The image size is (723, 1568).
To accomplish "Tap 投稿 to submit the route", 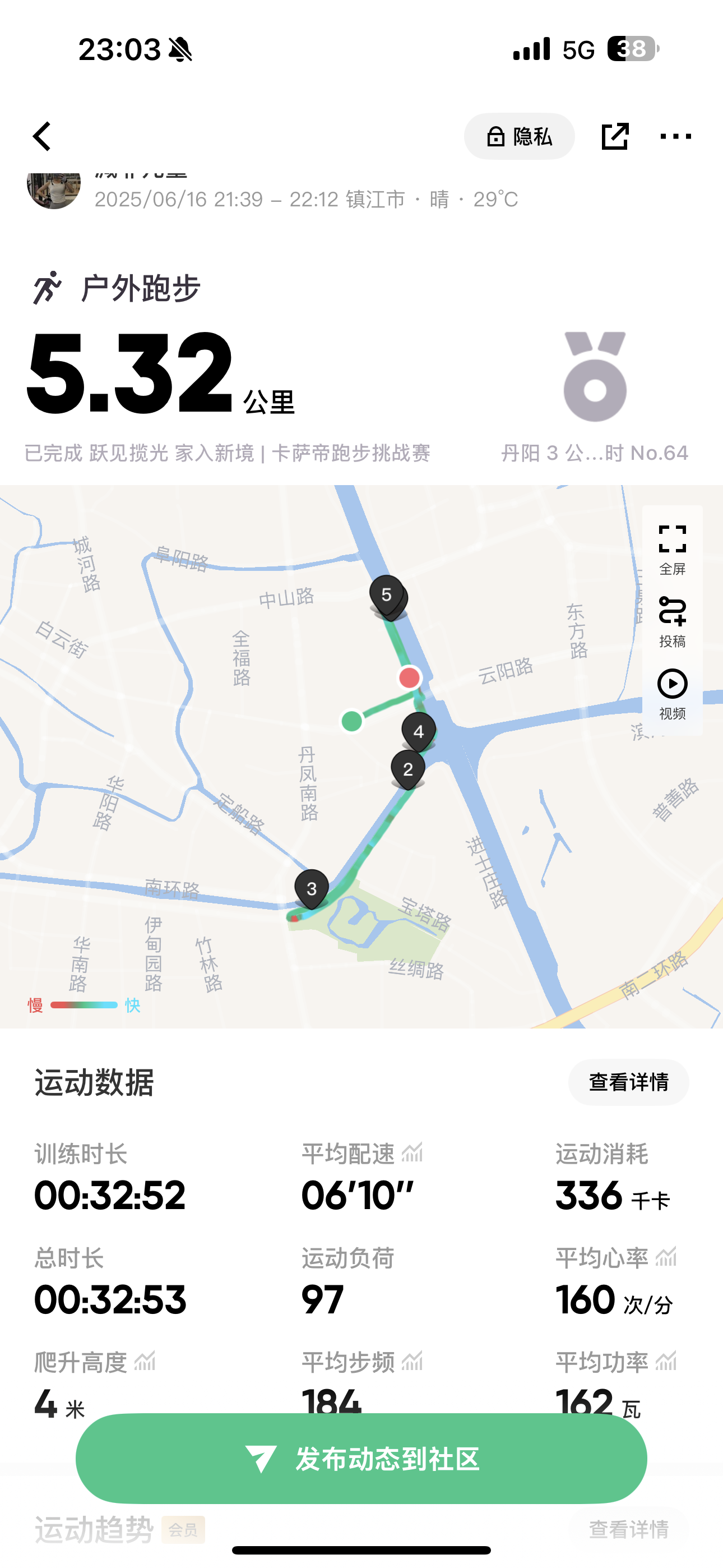I will tap(672, 622).
